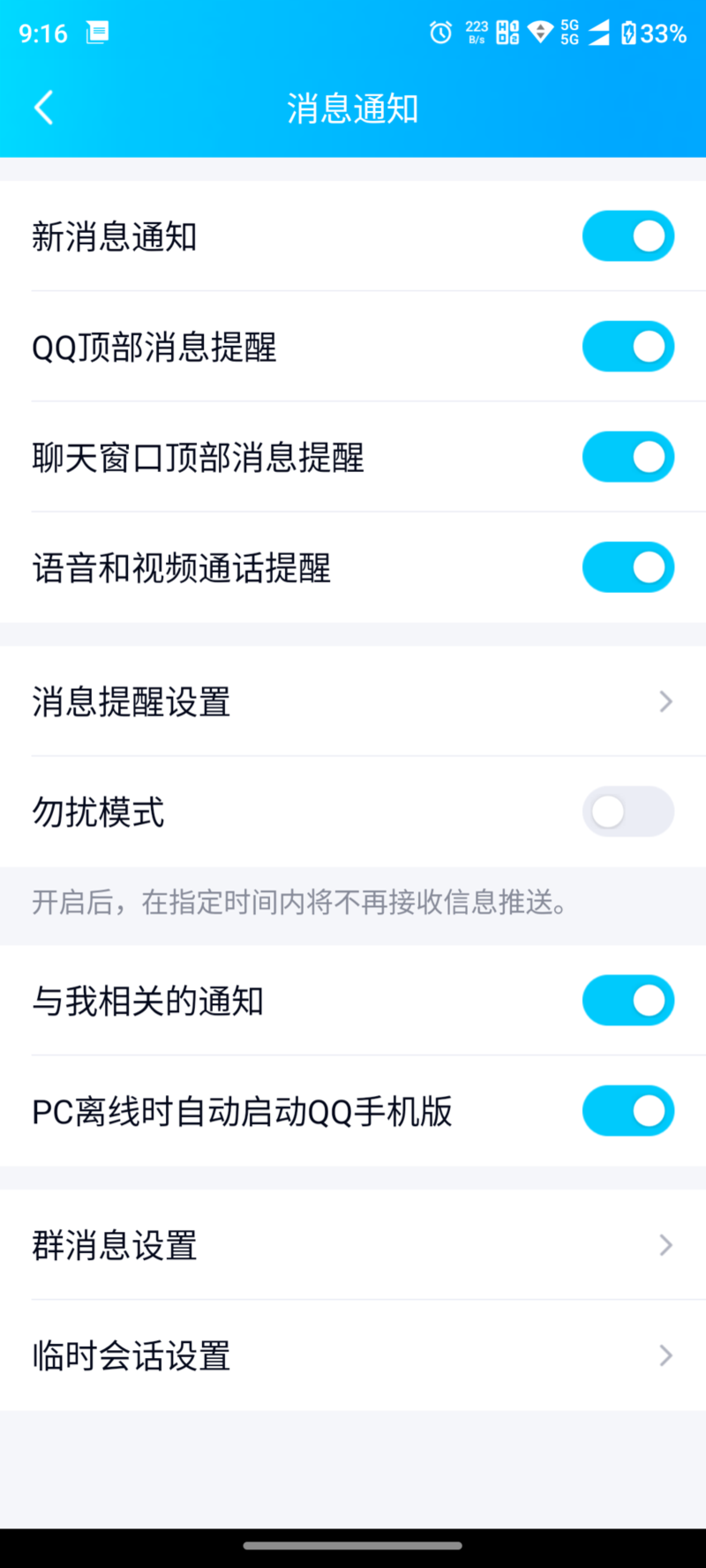Disable QQ顶部消息提醒
The width and height of the screenshot is (706, 1568).
[x=627, y=347]
